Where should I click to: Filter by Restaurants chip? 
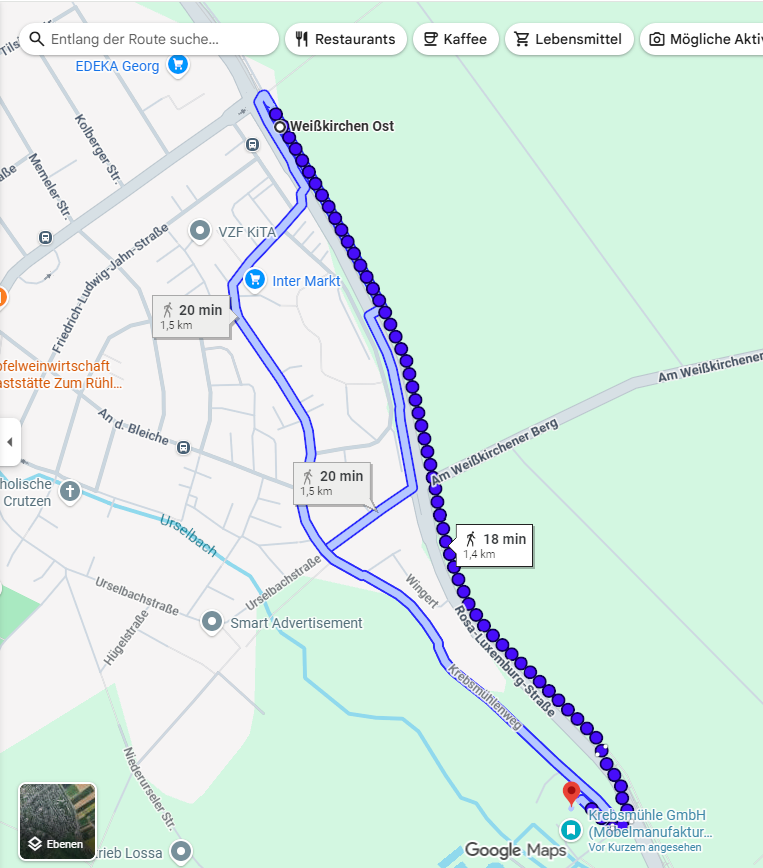pos(346,39)
